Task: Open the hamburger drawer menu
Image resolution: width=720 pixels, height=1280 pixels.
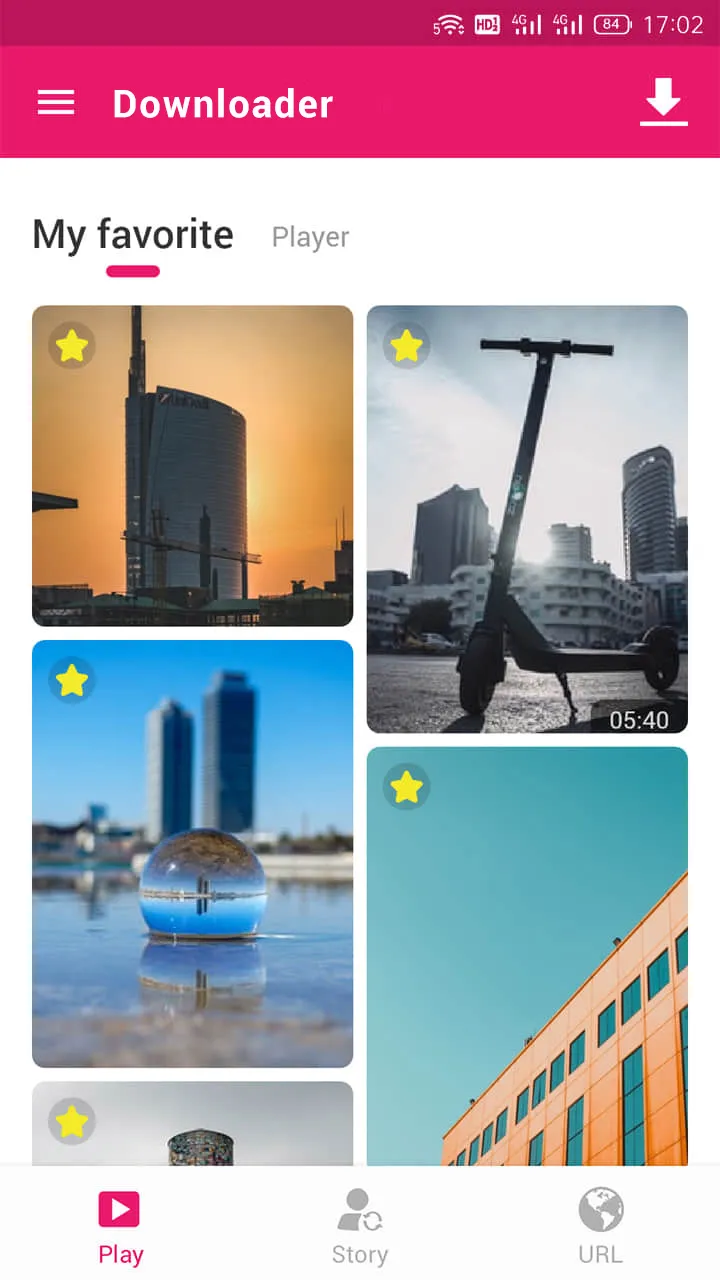Action: (56, 103)
